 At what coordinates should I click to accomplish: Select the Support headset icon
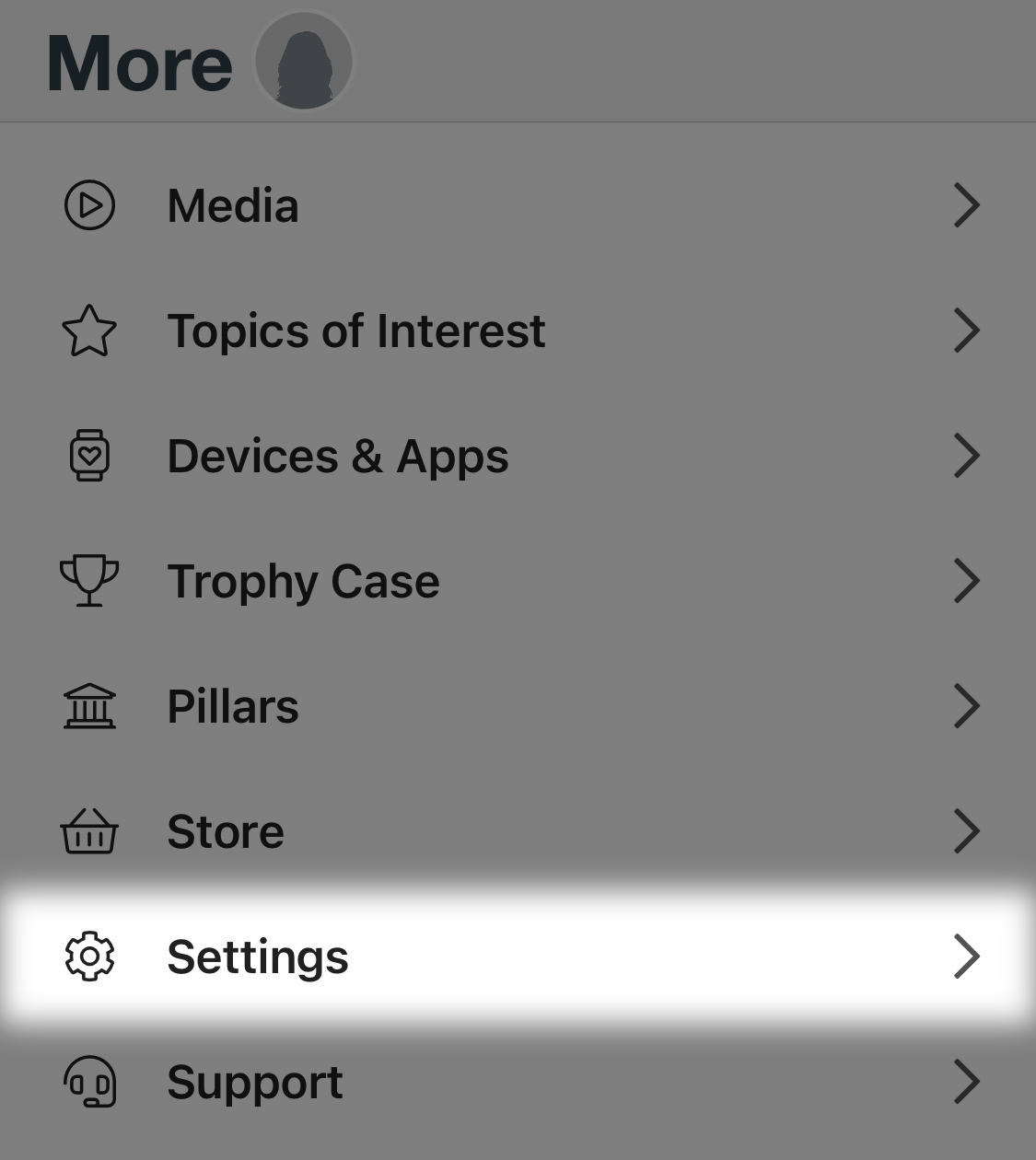(x=89, y=1082)
